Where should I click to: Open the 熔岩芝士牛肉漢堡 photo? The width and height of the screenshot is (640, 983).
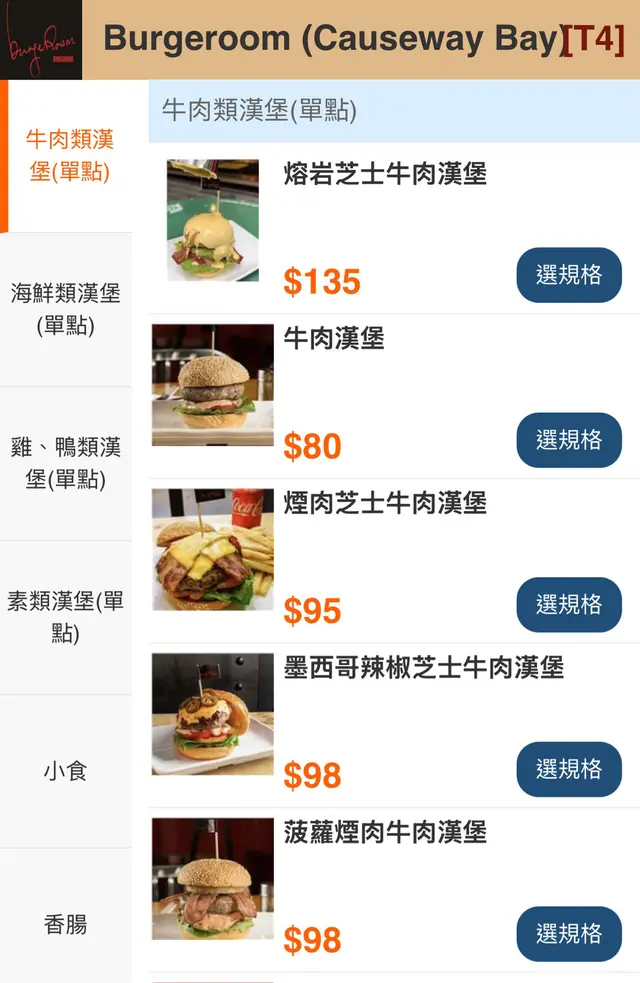click(x=212, y=220)
